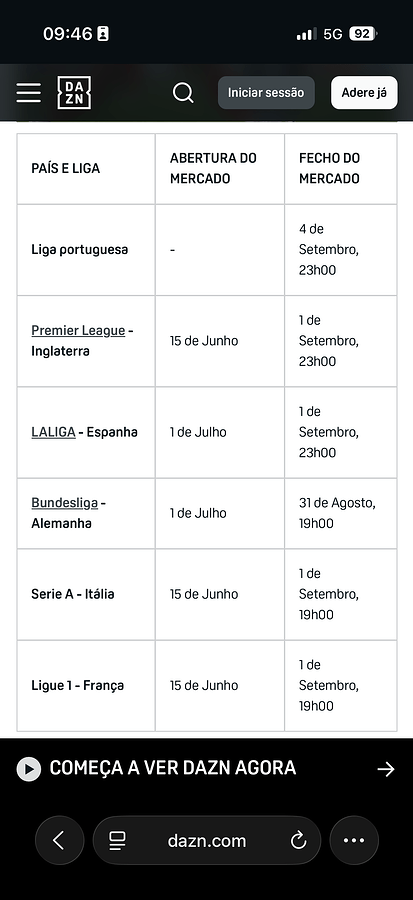Viewport: 413px width, 900px height.
Task: Open the Premier League link
Action: point(78,331)
